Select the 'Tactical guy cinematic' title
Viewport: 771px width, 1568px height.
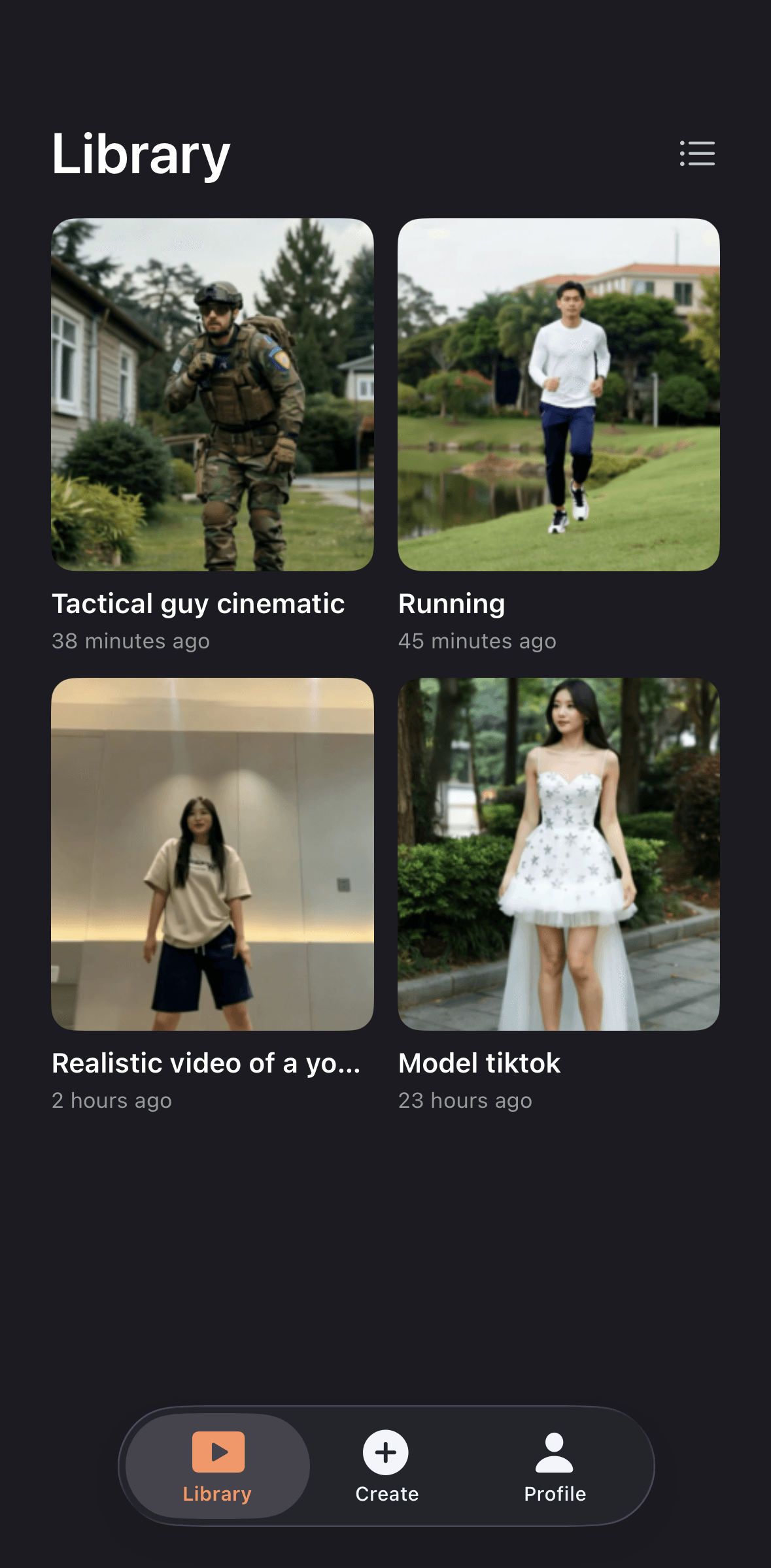(198, 603)
